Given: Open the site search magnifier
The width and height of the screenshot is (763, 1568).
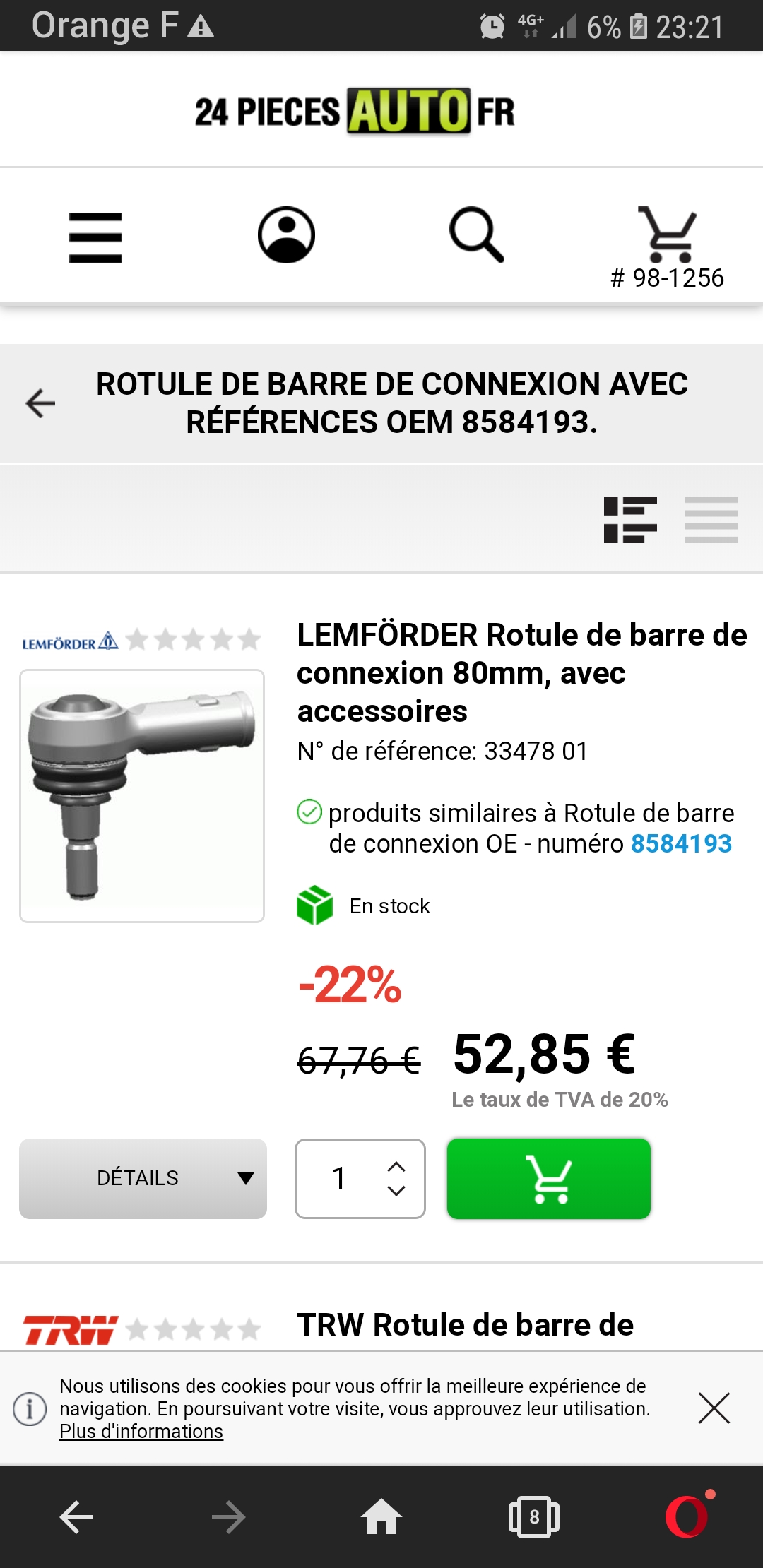Looking at the screenshot, I should 477,235.
